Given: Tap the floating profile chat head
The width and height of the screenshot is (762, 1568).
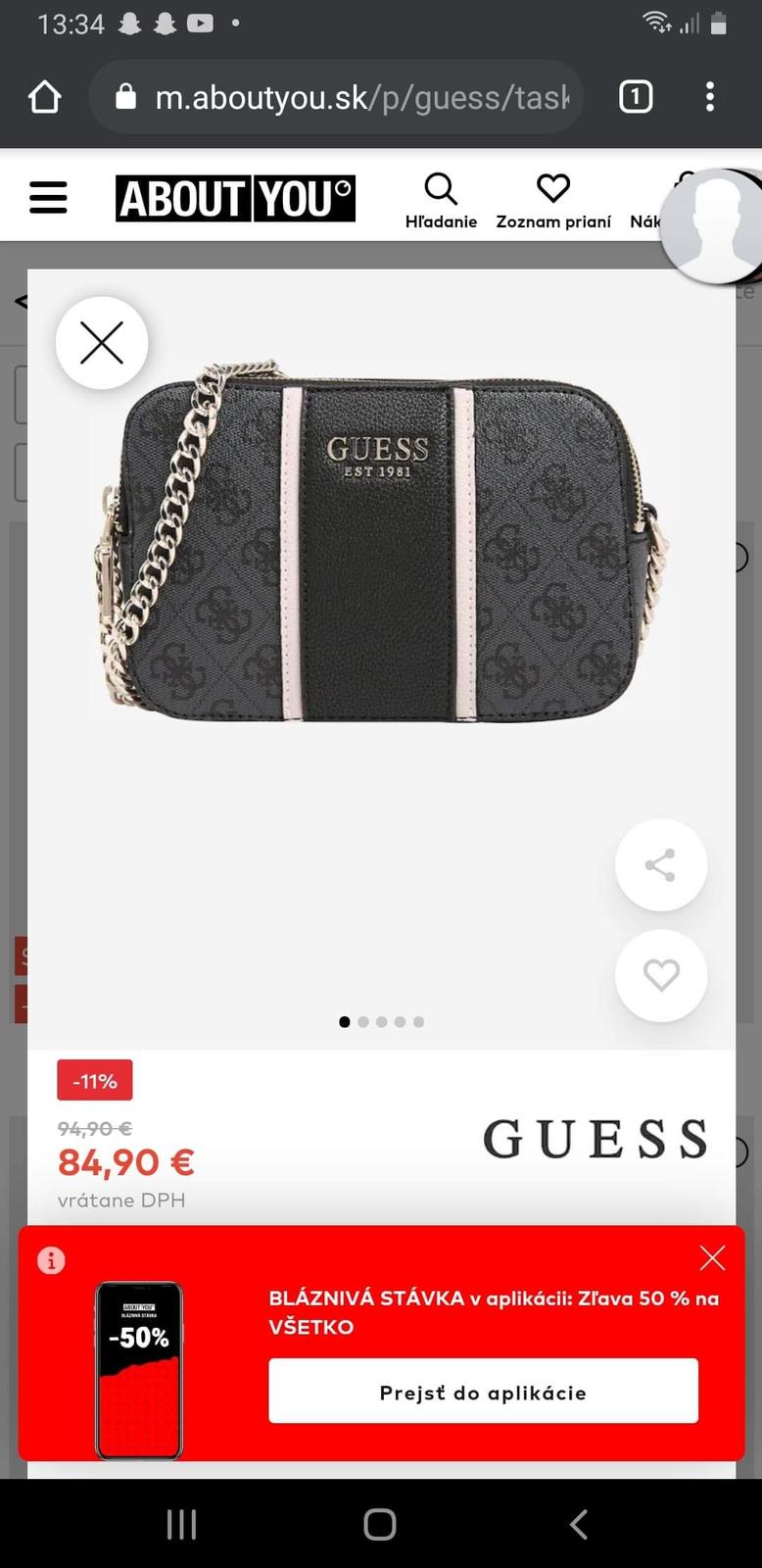Looking at the screenshot, I should click(714, 227).
